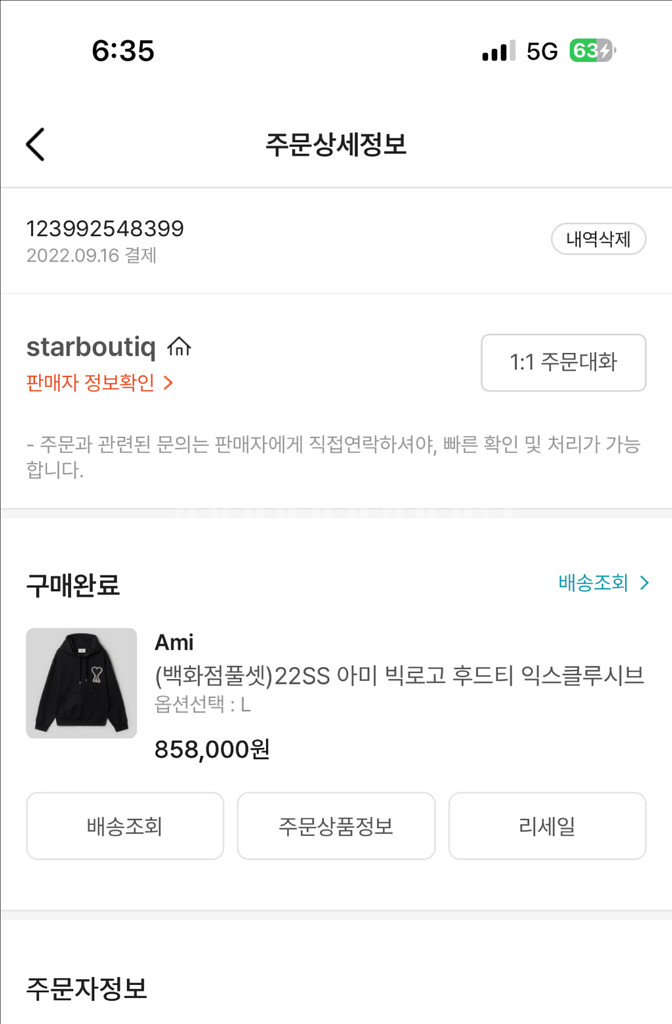This screenshot has height=1024, width=672.
Task: Go back from 주문상세정보 page
Action: pyautogui.click(x=36, y=144)
